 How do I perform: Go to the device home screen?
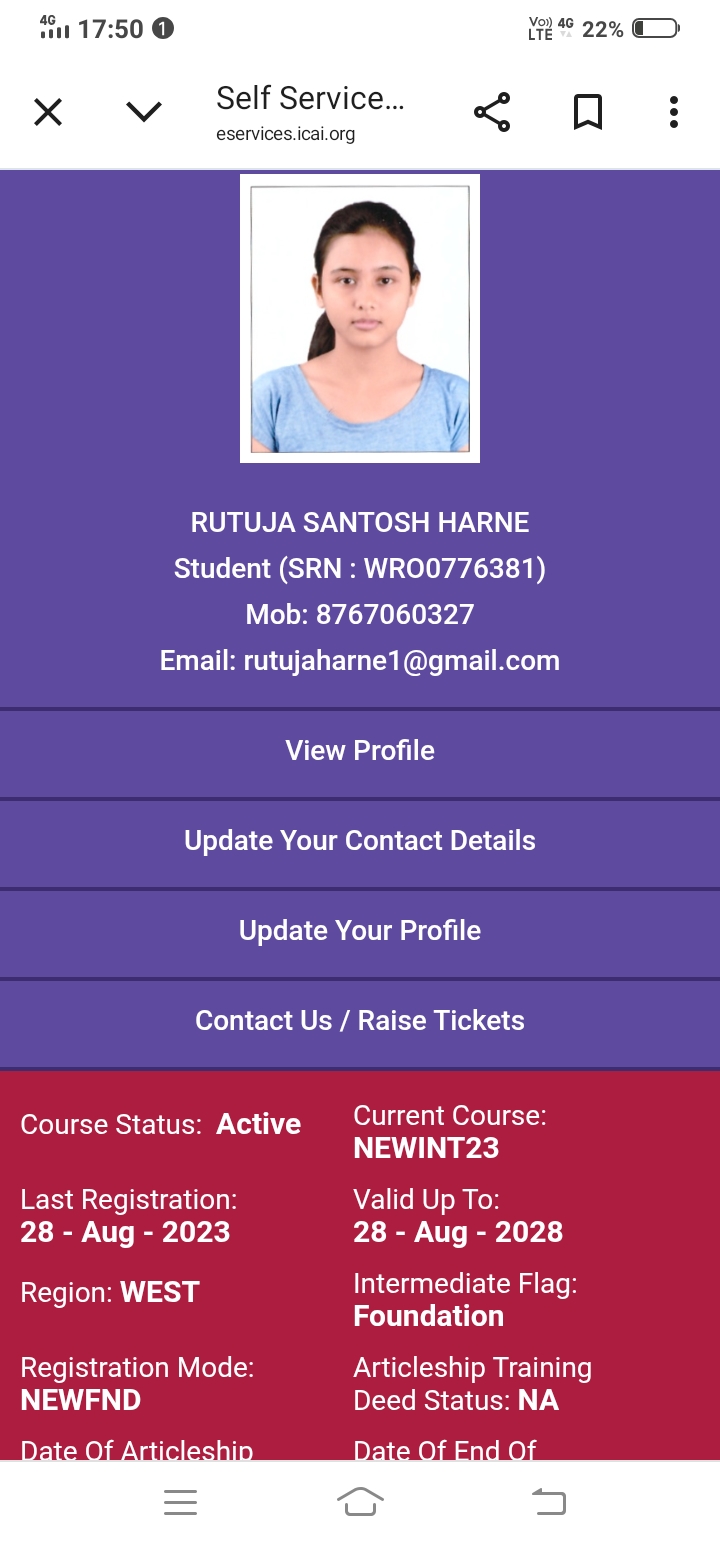(x=360, y=1501)
